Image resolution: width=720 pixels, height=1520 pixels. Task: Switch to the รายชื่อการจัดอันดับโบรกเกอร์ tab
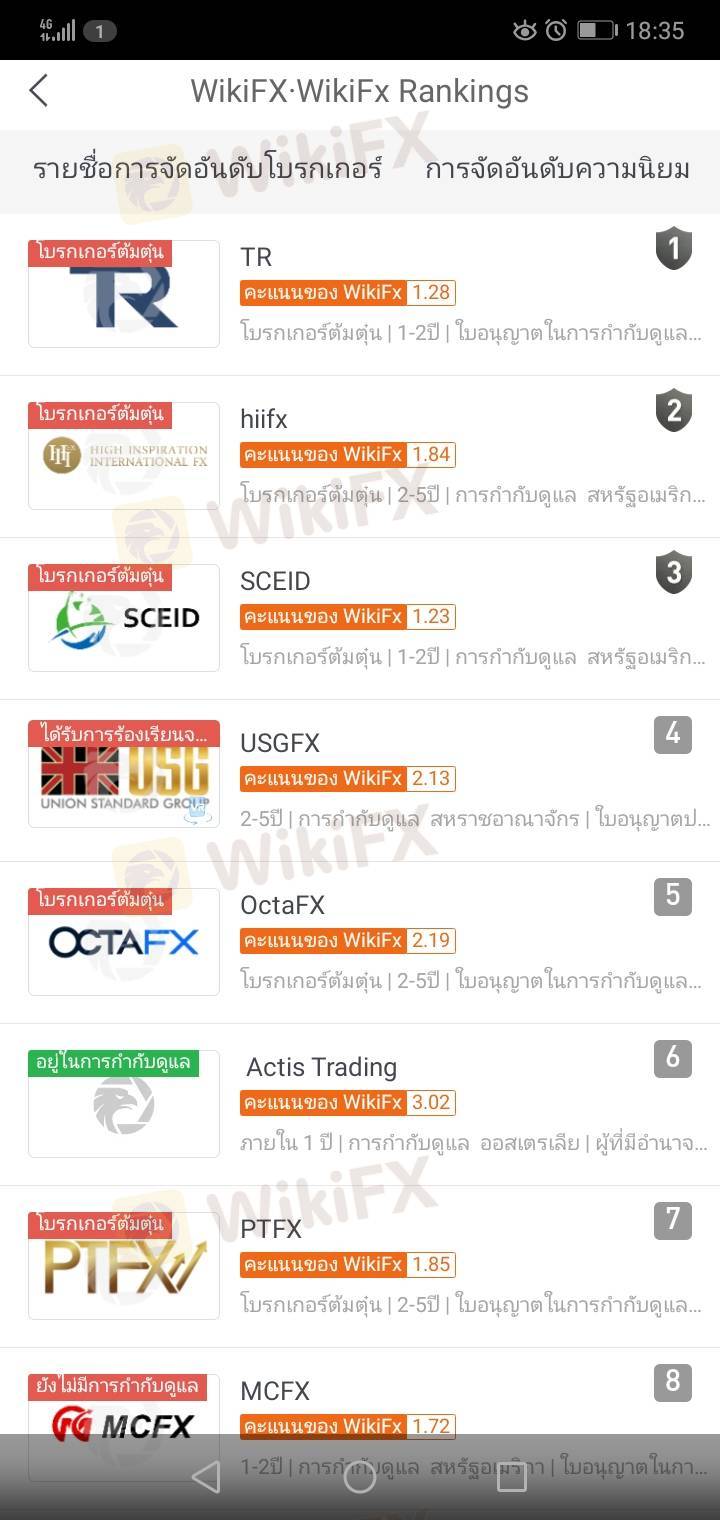(208, 169)
